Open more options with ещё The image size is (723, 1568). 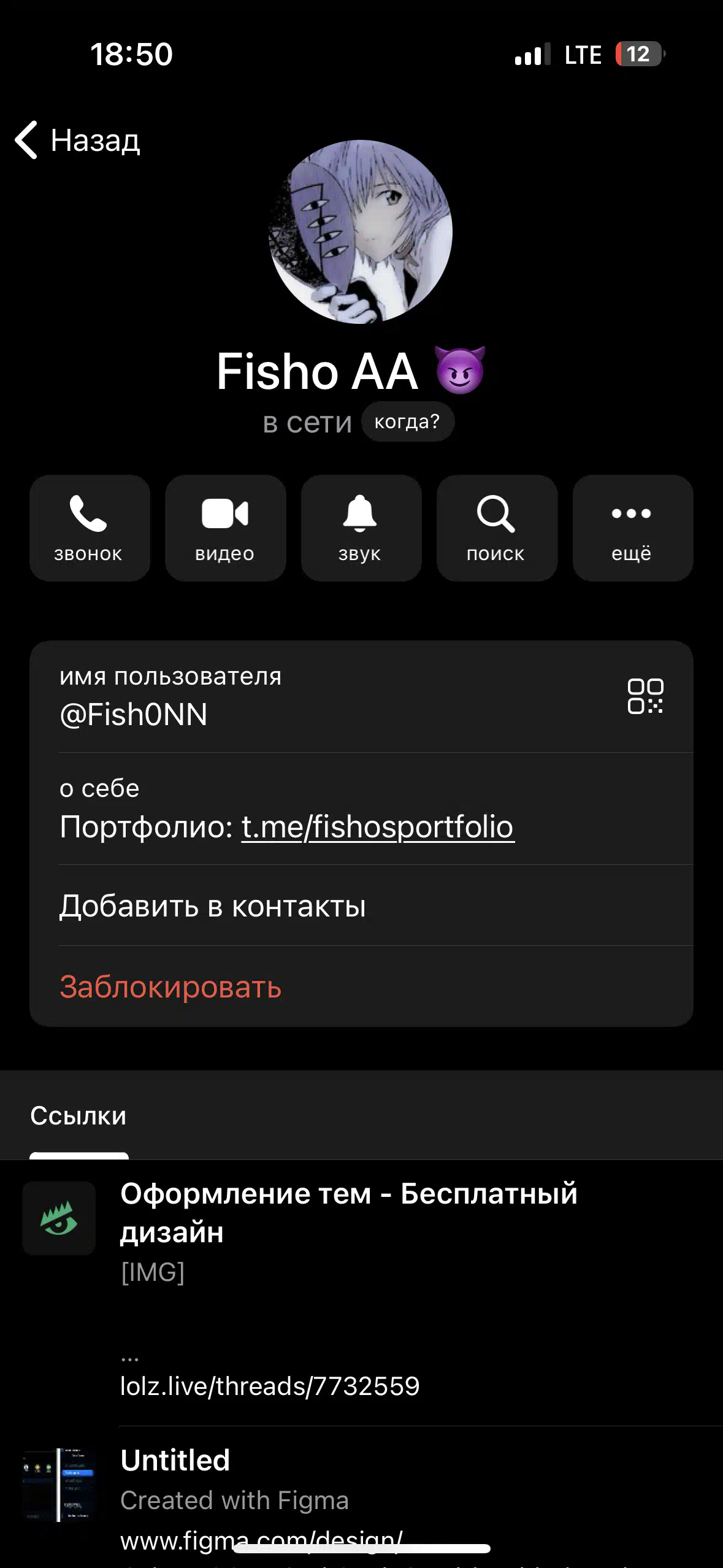click(x=632, y=528)
